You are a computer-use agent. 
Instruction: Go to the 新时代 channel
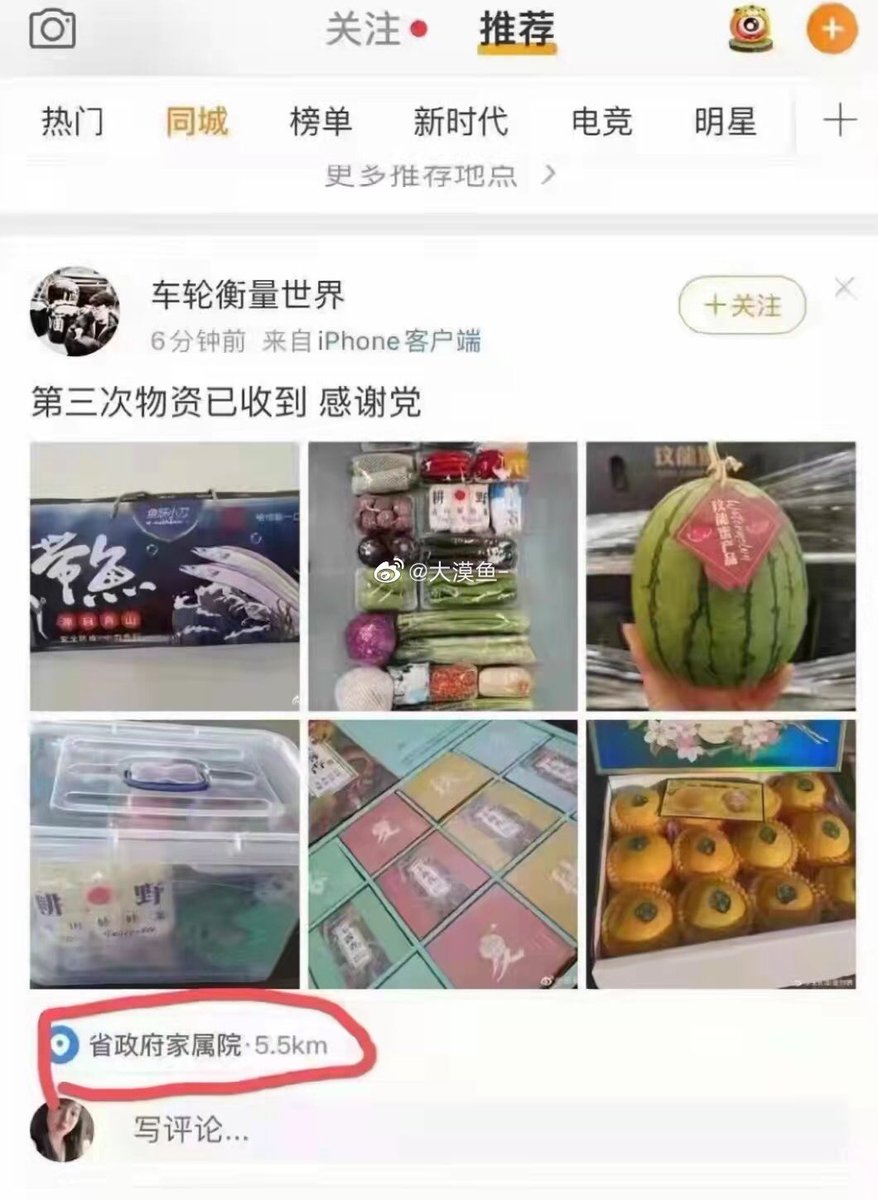(x=460, y=122)
